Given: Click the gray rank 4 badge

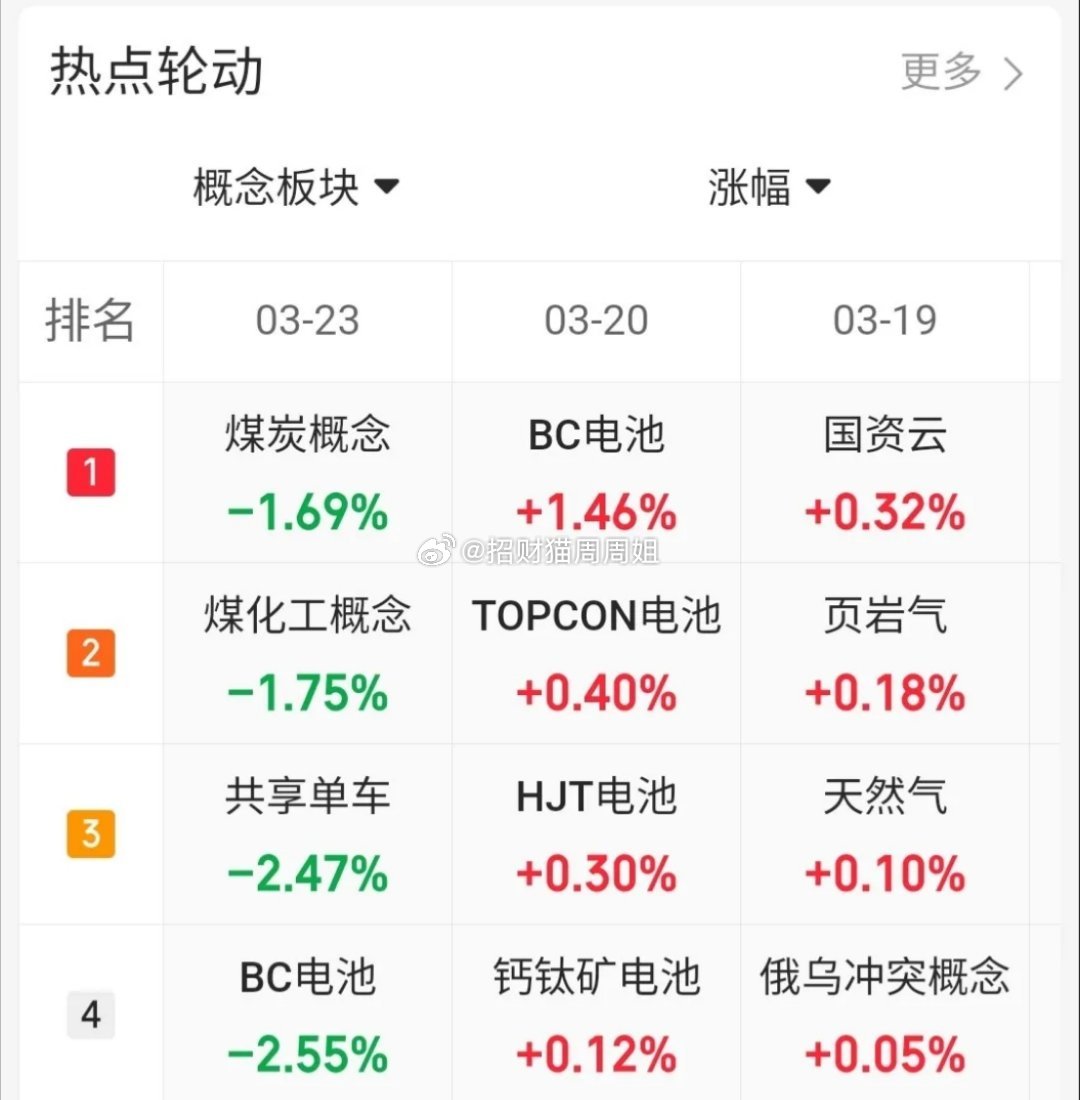Looking at the screenshot, I should [x=90, y=1014].
